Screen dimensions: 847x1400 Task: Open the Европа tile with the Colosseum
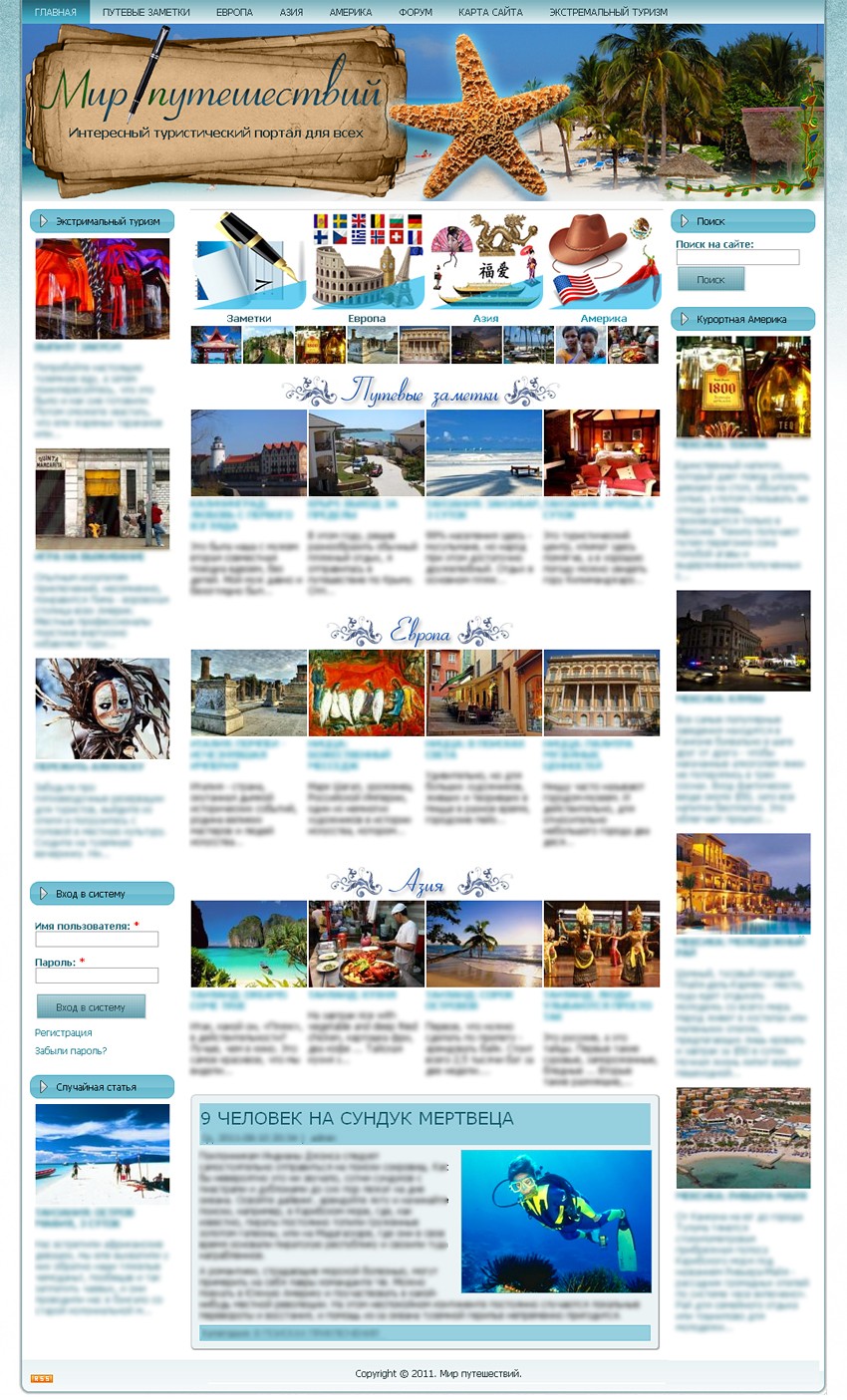[x=367, y=265]
